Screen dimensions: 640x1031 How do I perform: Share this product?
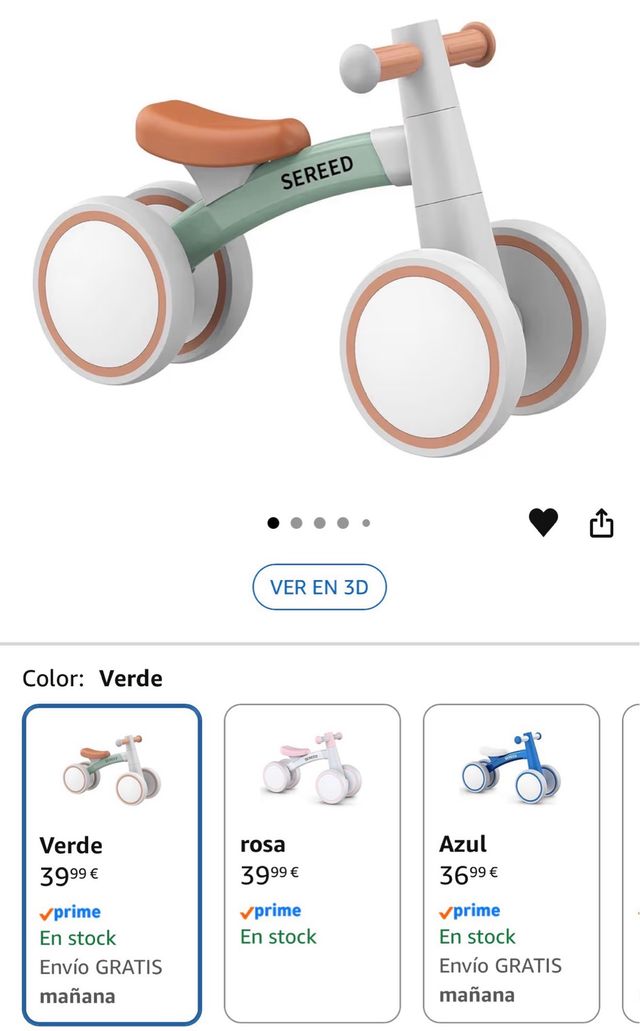pos(601,522)
